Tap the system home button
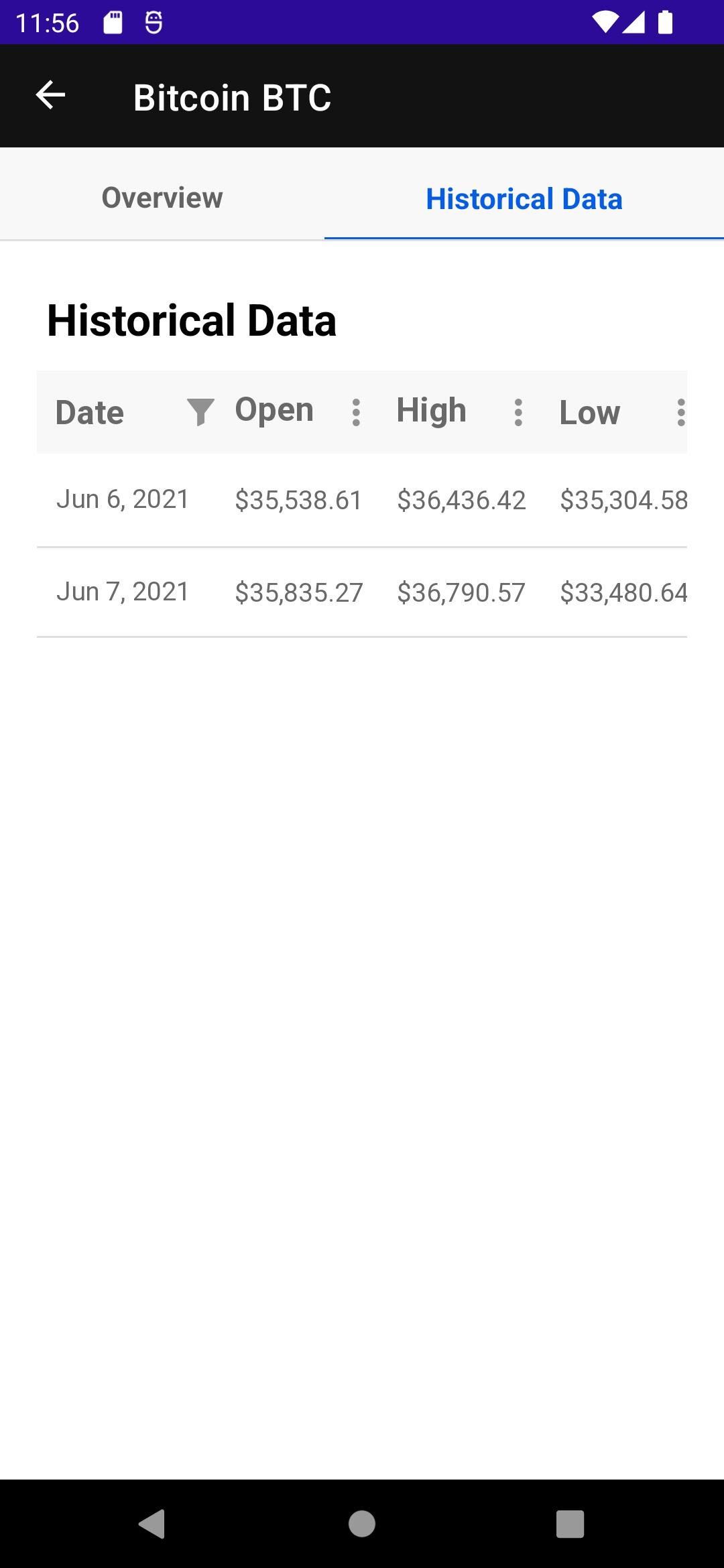Viewport: 724px width, 1568px height. pyautogui.click(x=362, y=1524)
